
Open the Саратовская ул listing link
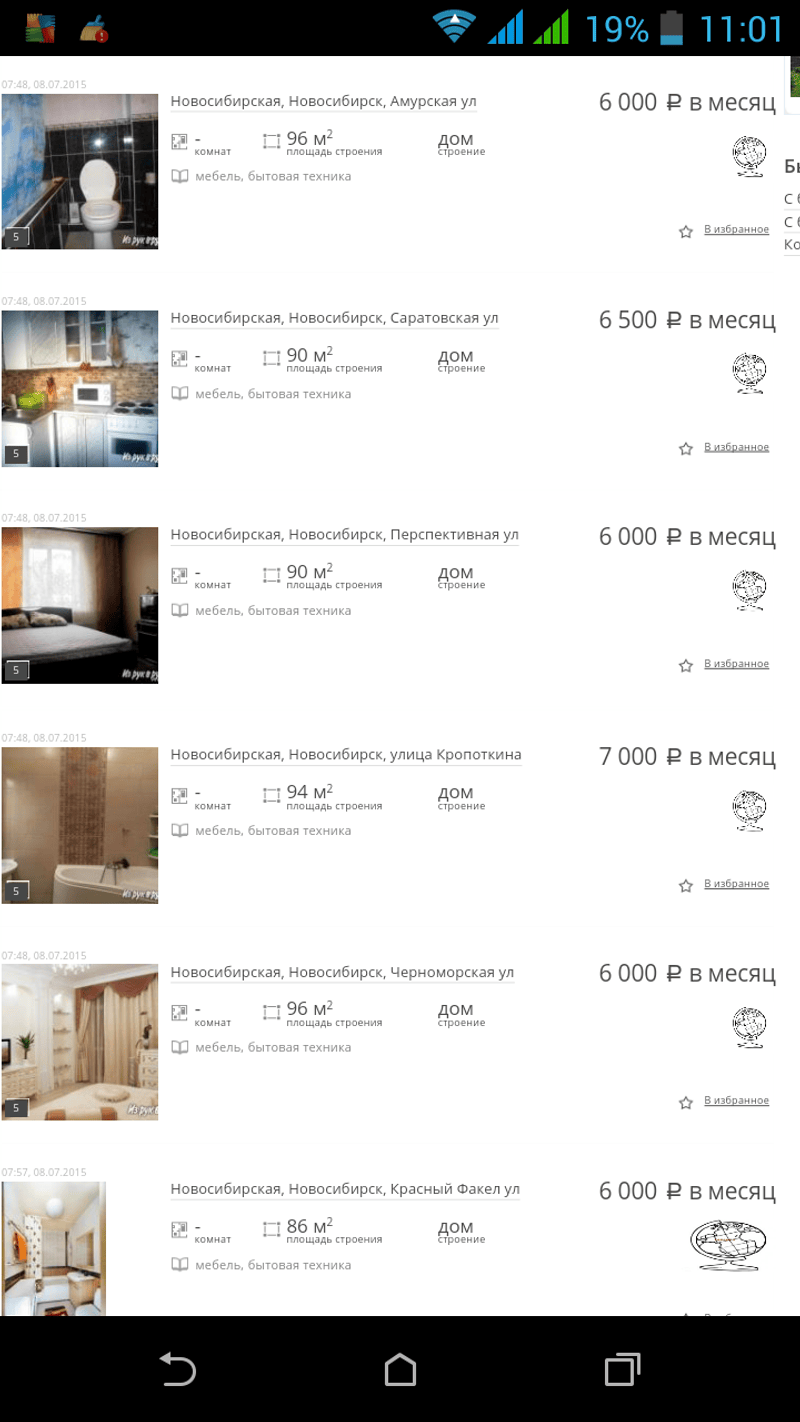coord(334,319)
